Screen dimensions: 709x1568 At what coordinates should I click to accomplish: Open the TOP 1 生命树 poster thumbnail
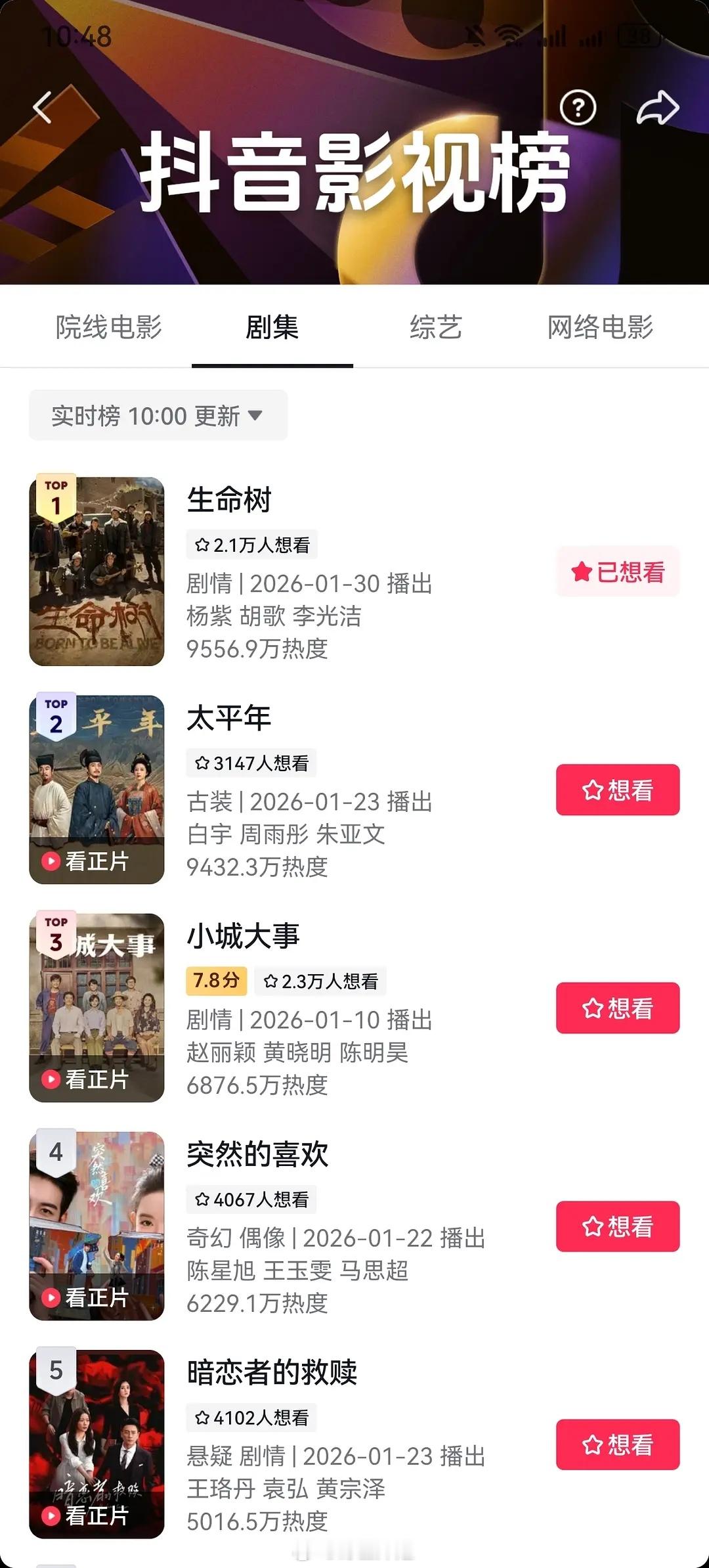pos(96,571)
